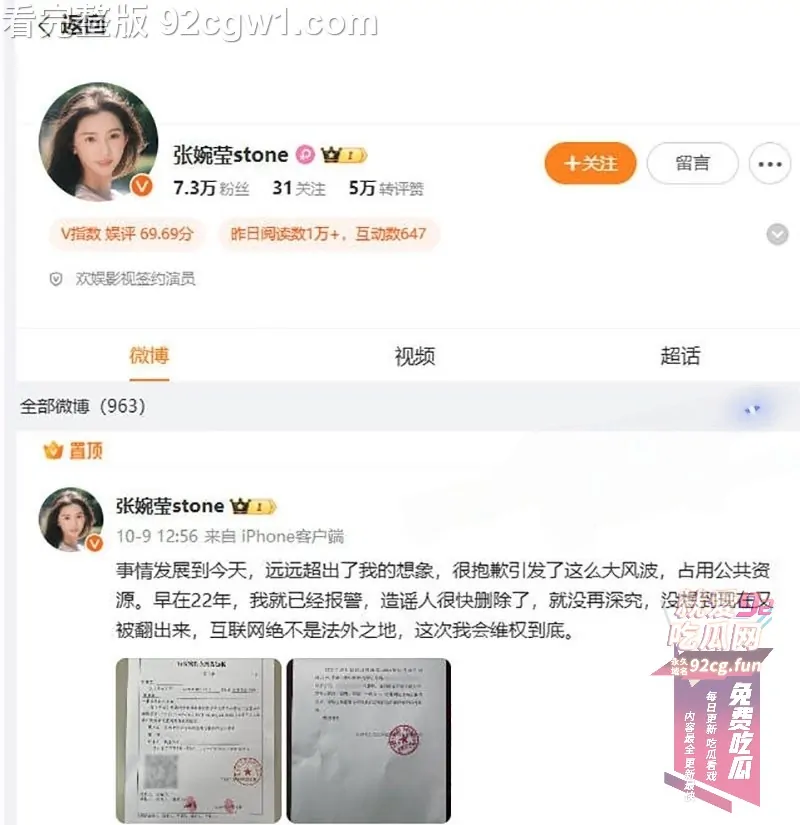Viewport: 800px width, 825px height.
Task: Follow 张婉莹stone with the +关注 button
Action: click(590, 164)
